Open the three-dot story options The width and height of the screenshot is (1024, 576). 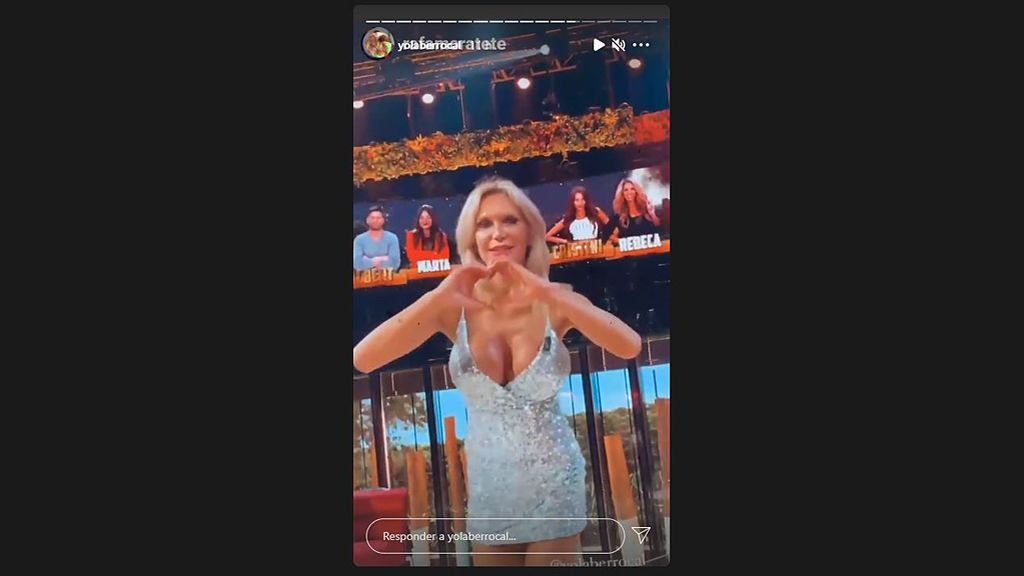pos(641,45)
